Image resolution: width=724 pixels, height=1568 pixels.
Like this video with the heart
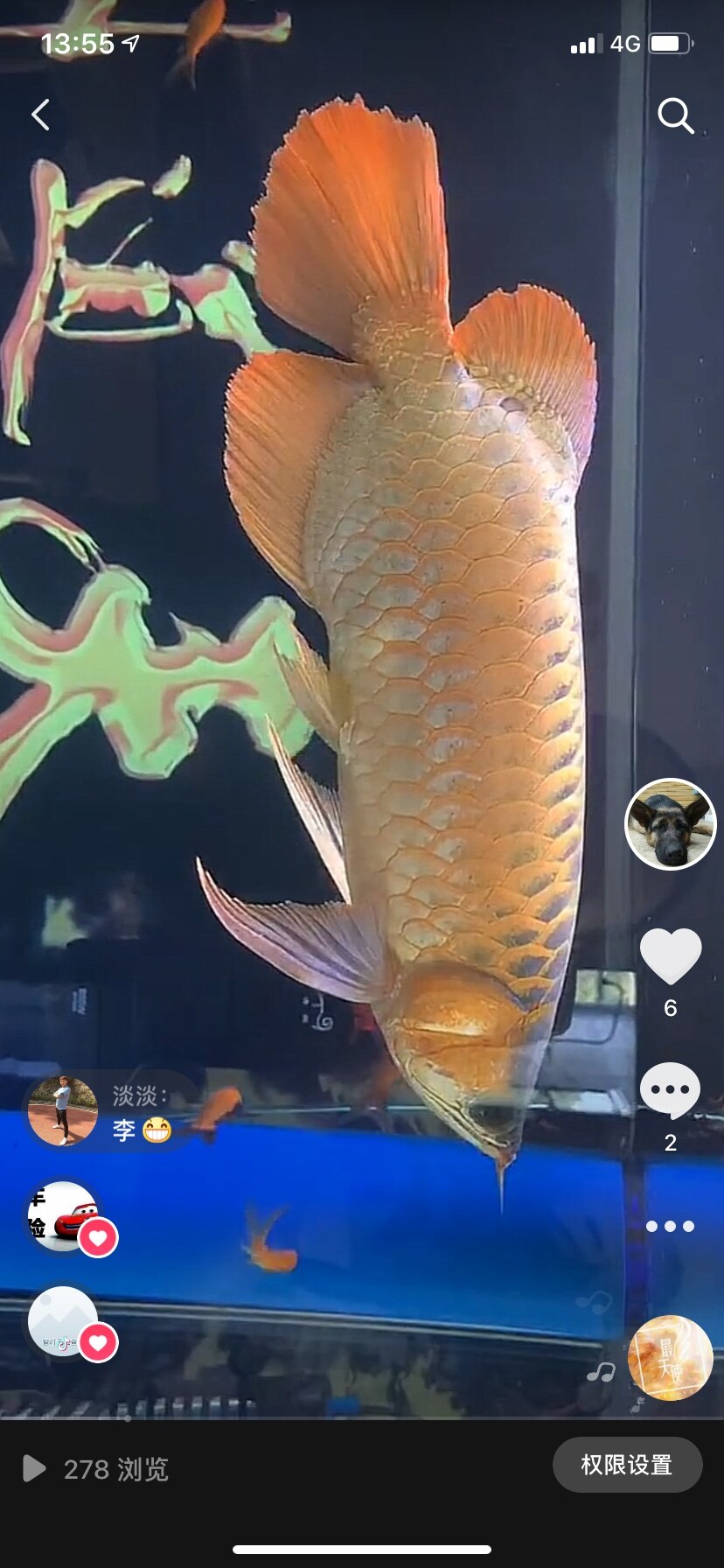(671, 956)
